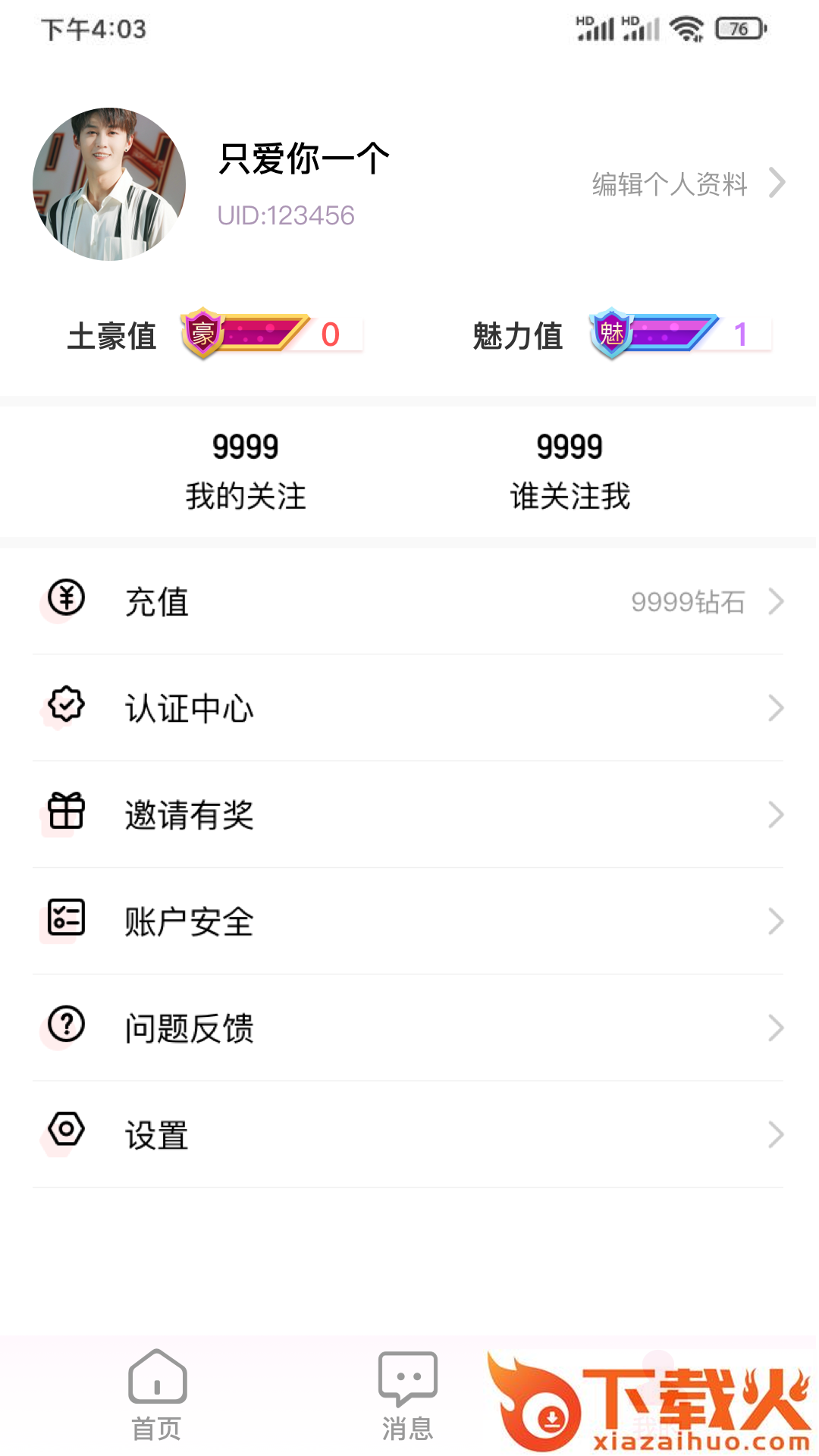This screenshot has width=819, height=1456.
Task: Open 账户安全 account security
Action: tap(408, 921)
